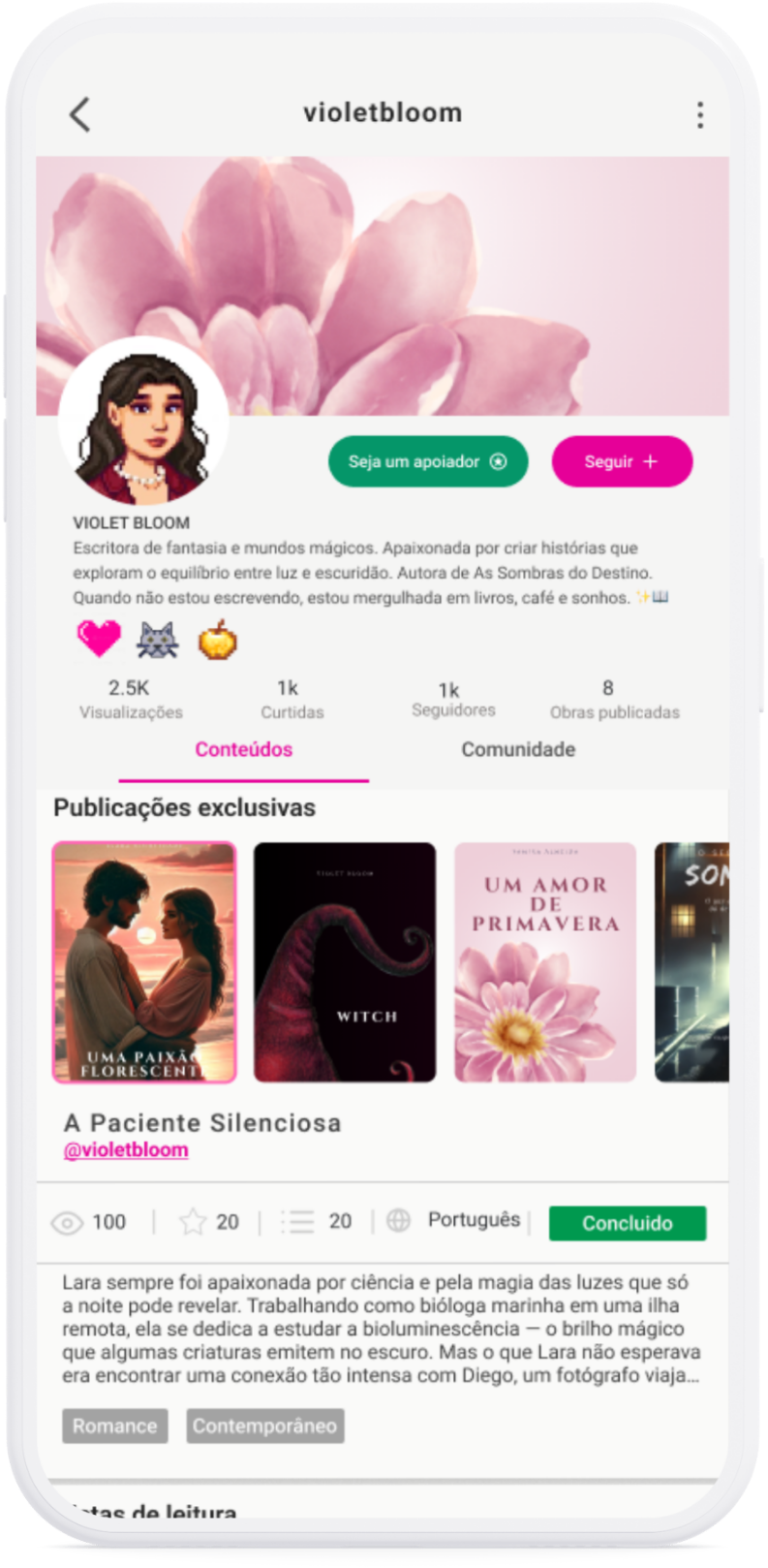Click the Curtidas counter
The height and width of the screenshot is (1568, 768).
(292, 698)
